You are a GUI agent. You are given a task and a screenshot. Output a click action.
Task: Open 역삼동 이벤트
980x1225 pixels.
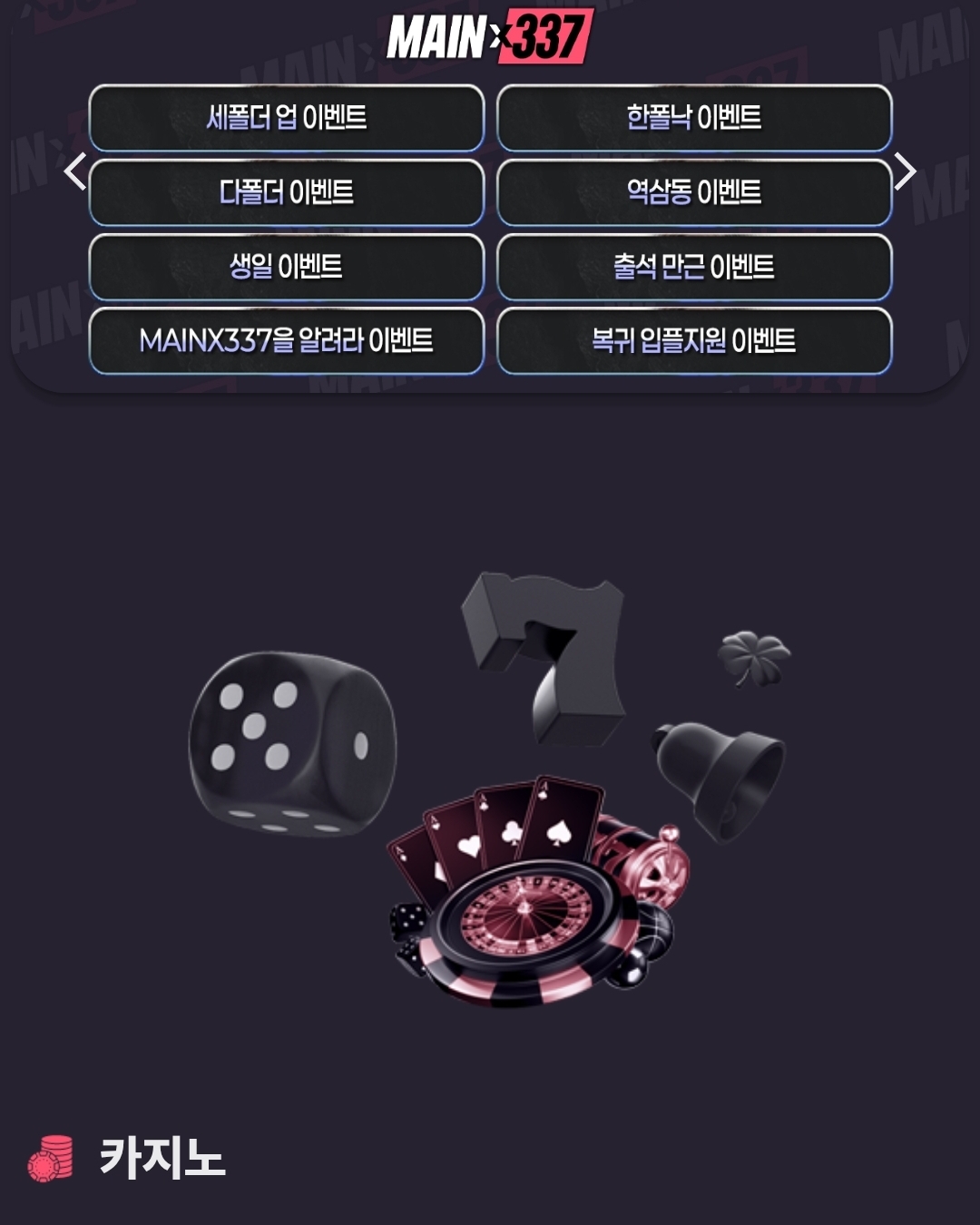[x=694, y=192]
